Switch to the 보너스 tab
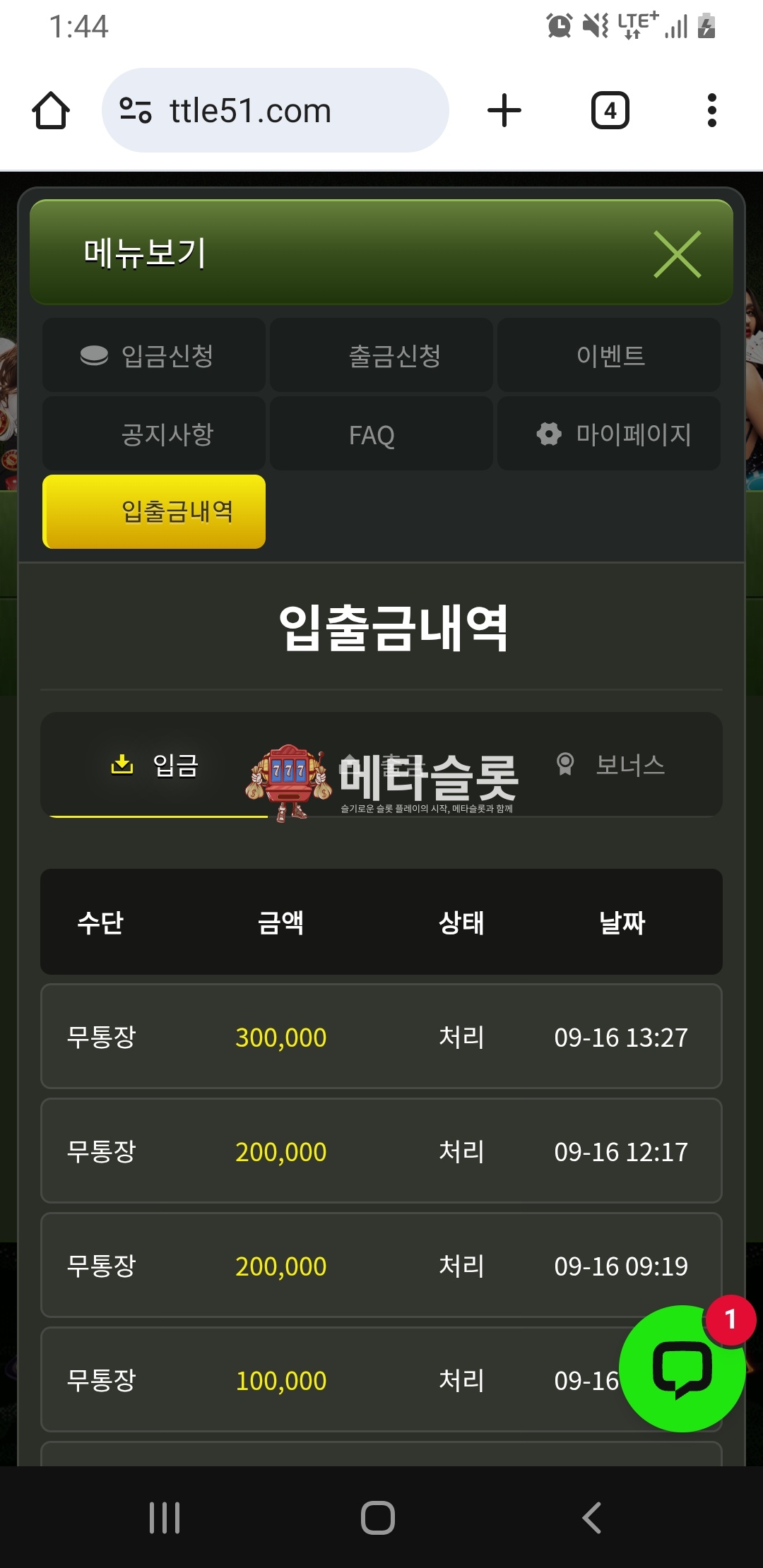 click(x=612, y=766)
